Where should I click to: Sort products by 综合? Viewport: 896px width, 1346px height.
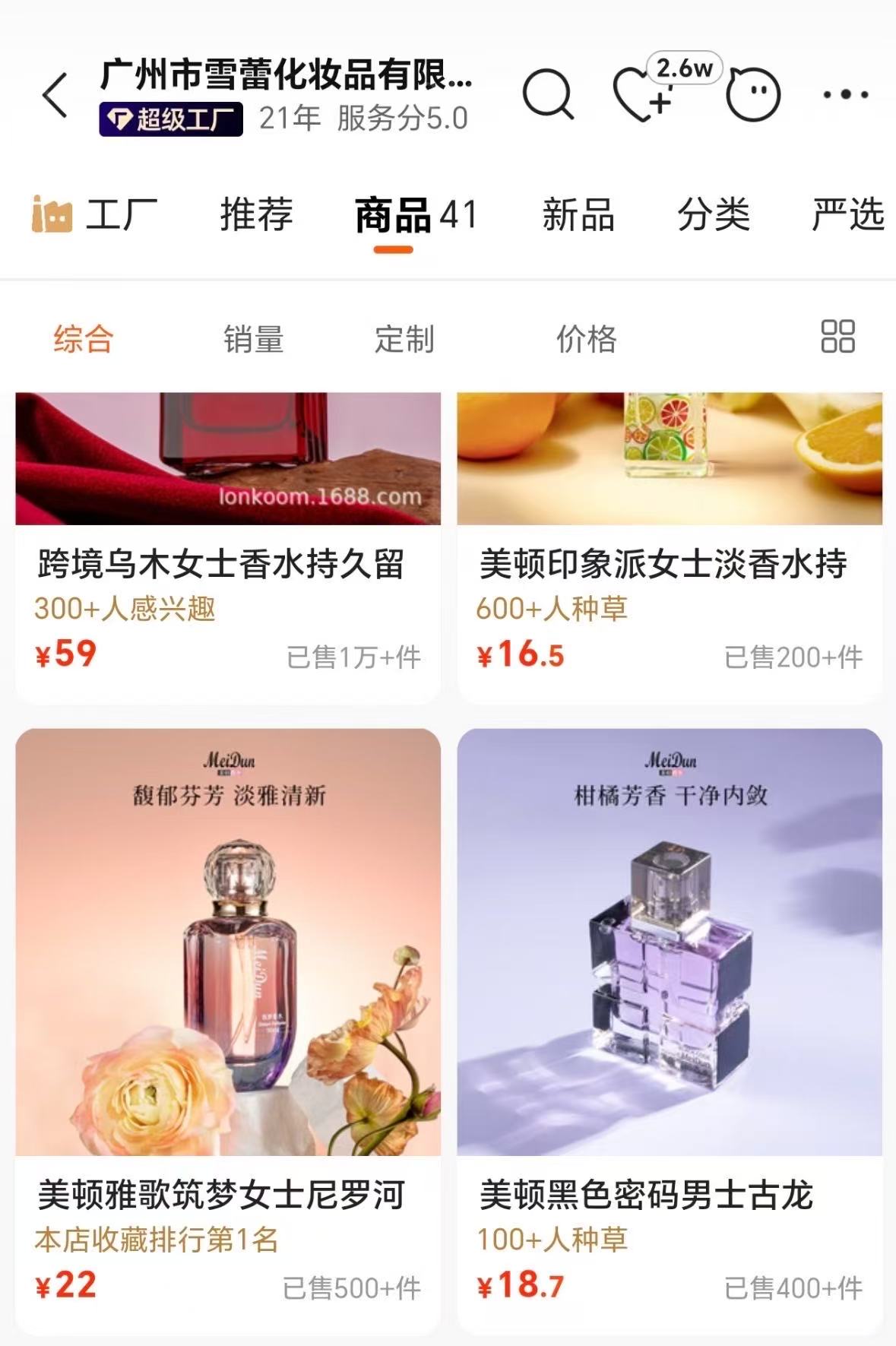click(x=84, y=339)
